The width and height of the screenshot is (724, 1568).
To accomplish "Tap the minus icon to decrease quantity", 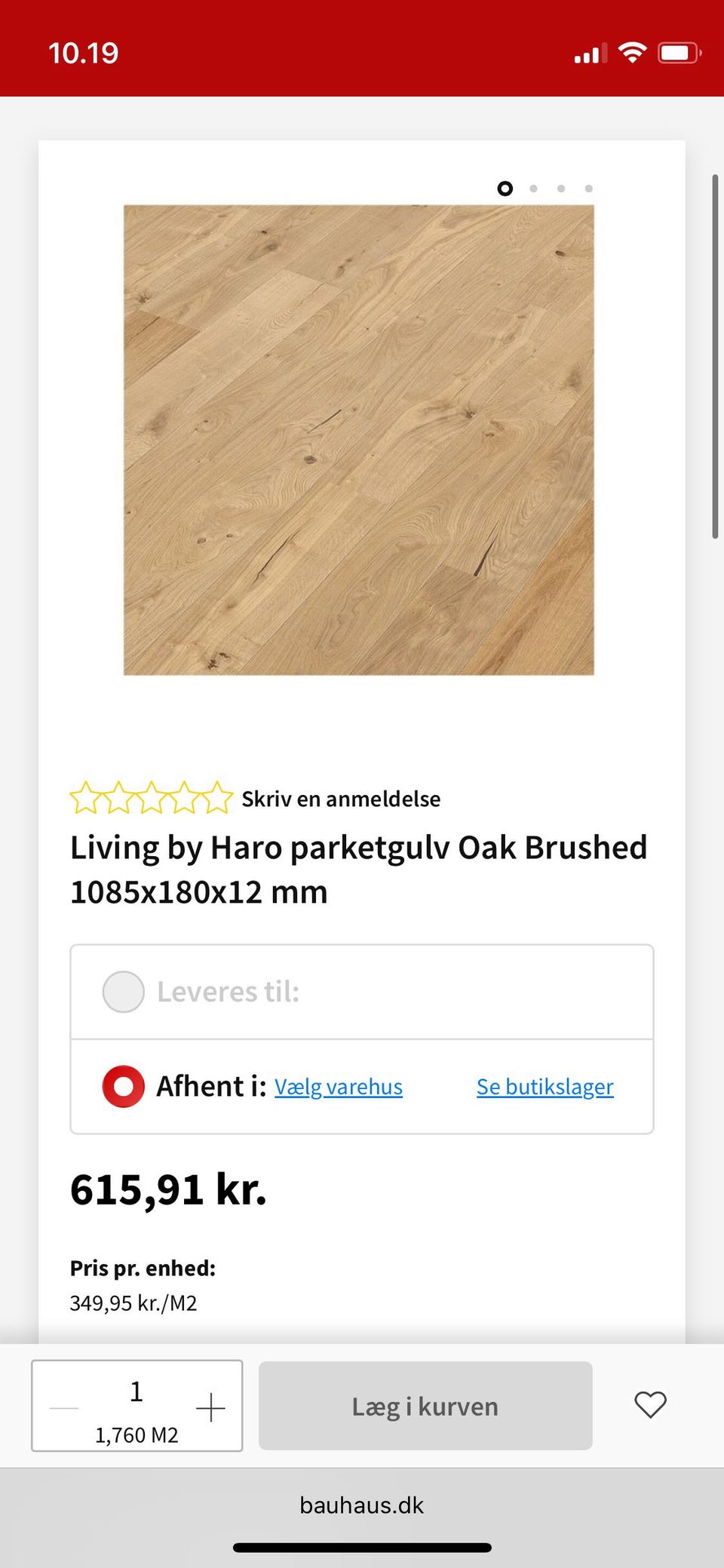I will 66,1406.
